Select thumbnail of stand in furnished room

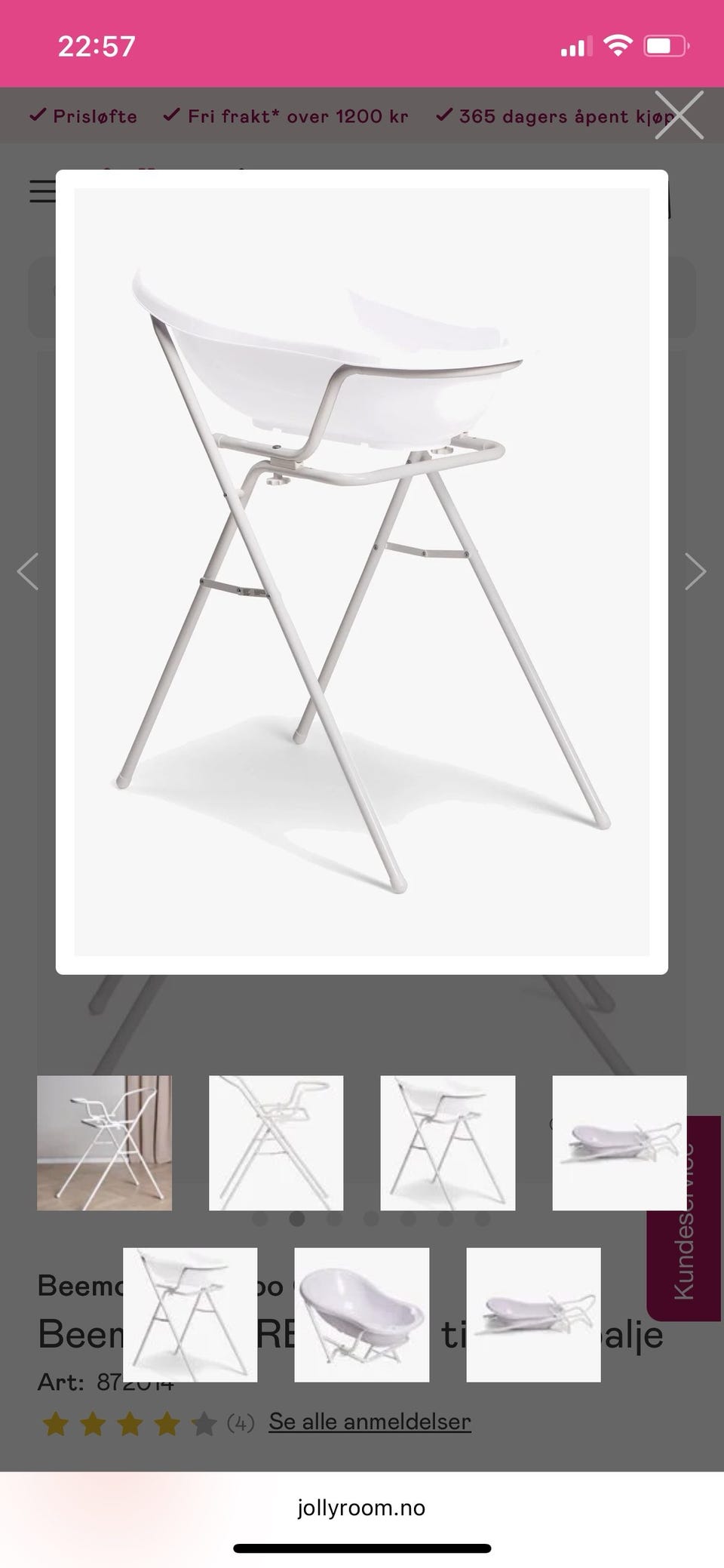tap(104, 1142)
